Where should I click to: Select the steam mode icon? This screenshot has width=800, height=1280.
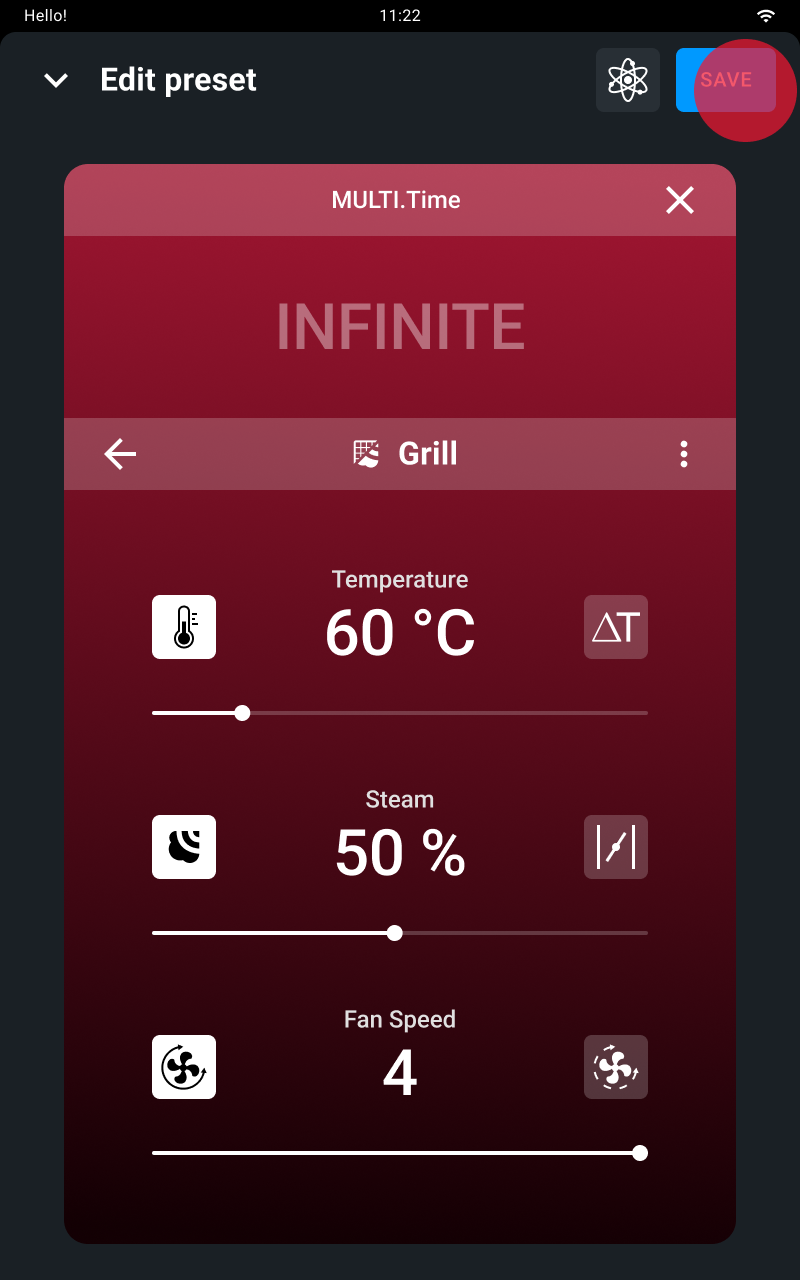coord(184,847)
